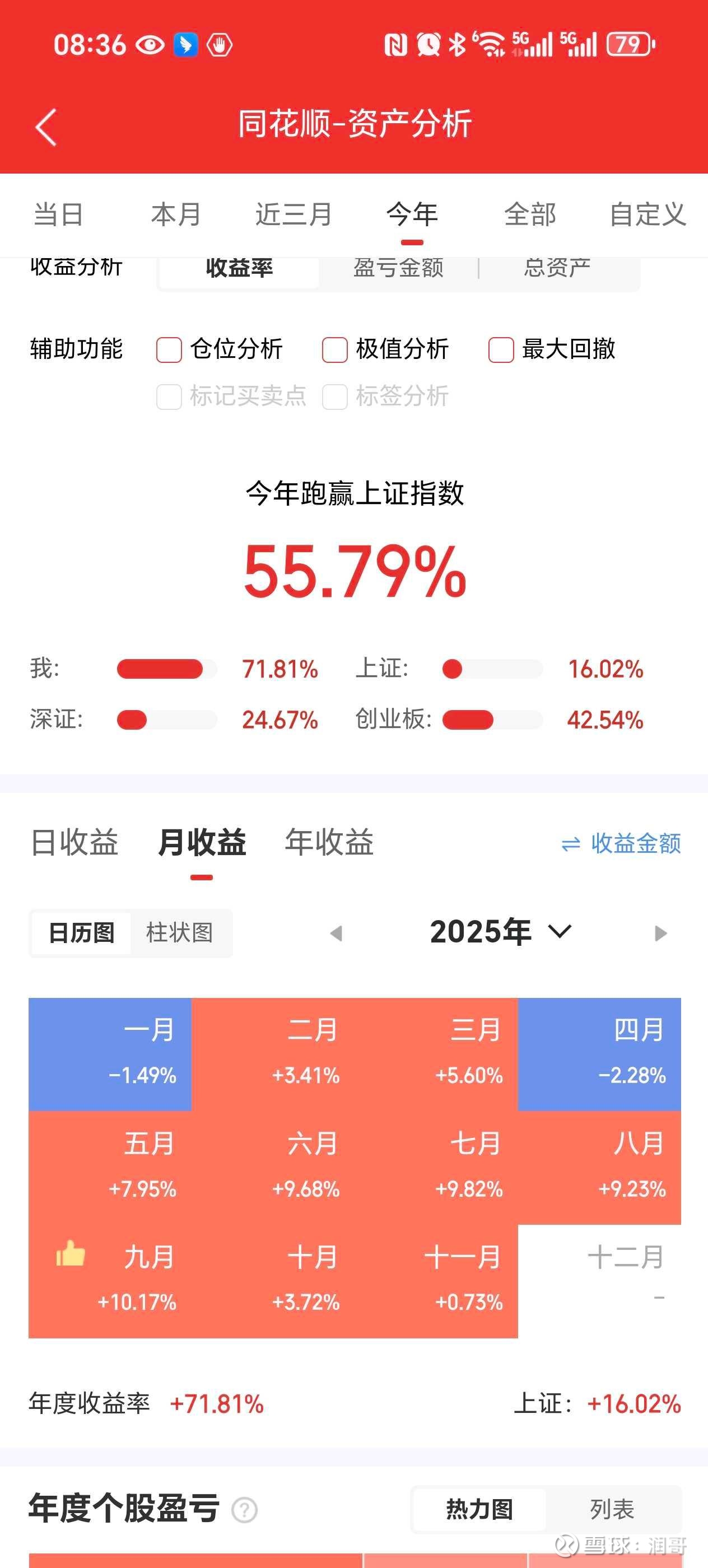Open help icon beside 年度个股盈亏
This screenshot has width=708, height=1568.
pyautogui.click(x=245, y=1510)
